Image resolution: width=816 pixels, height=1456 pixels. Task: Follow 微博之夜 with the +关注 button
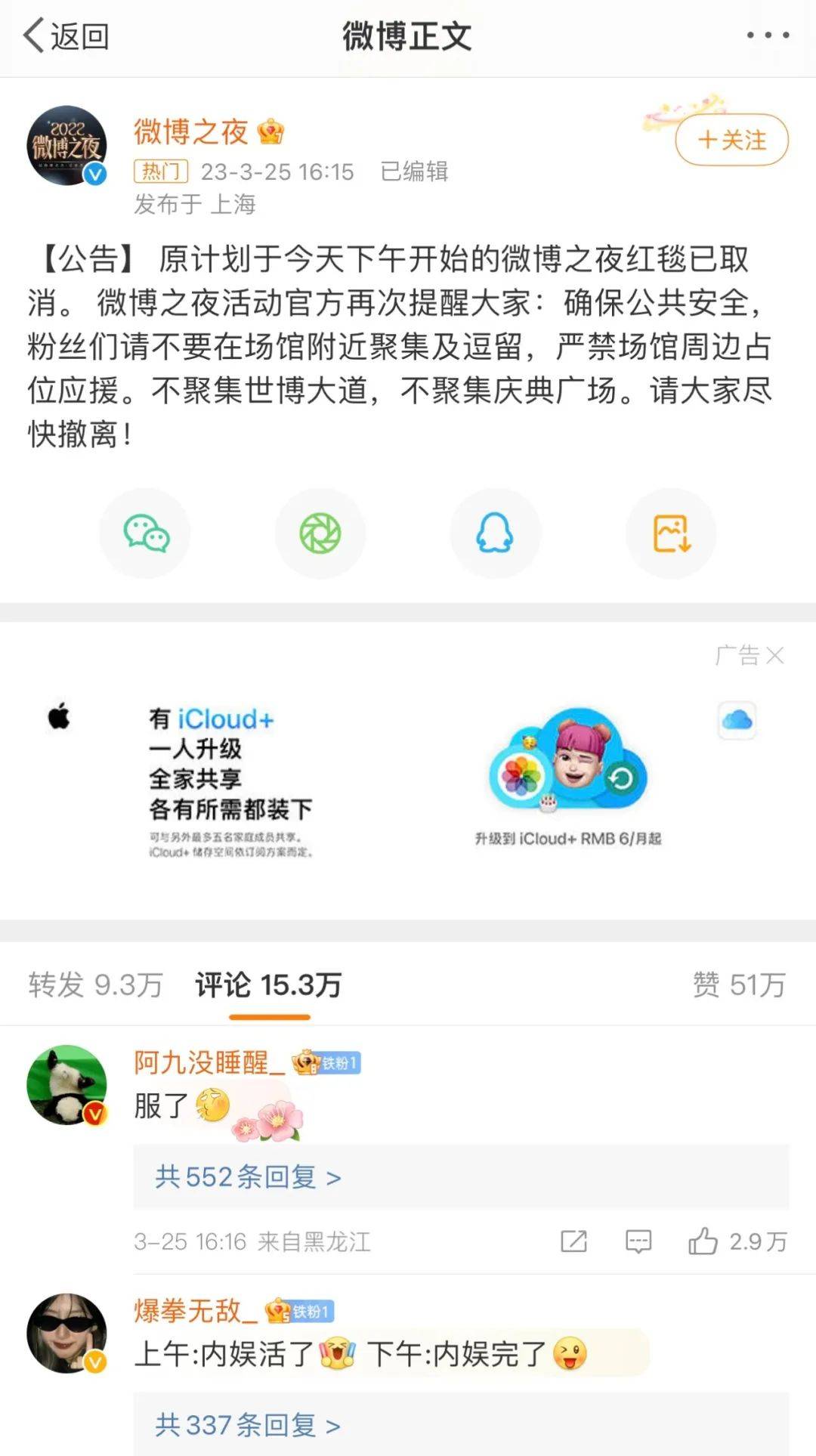[731, 140]
